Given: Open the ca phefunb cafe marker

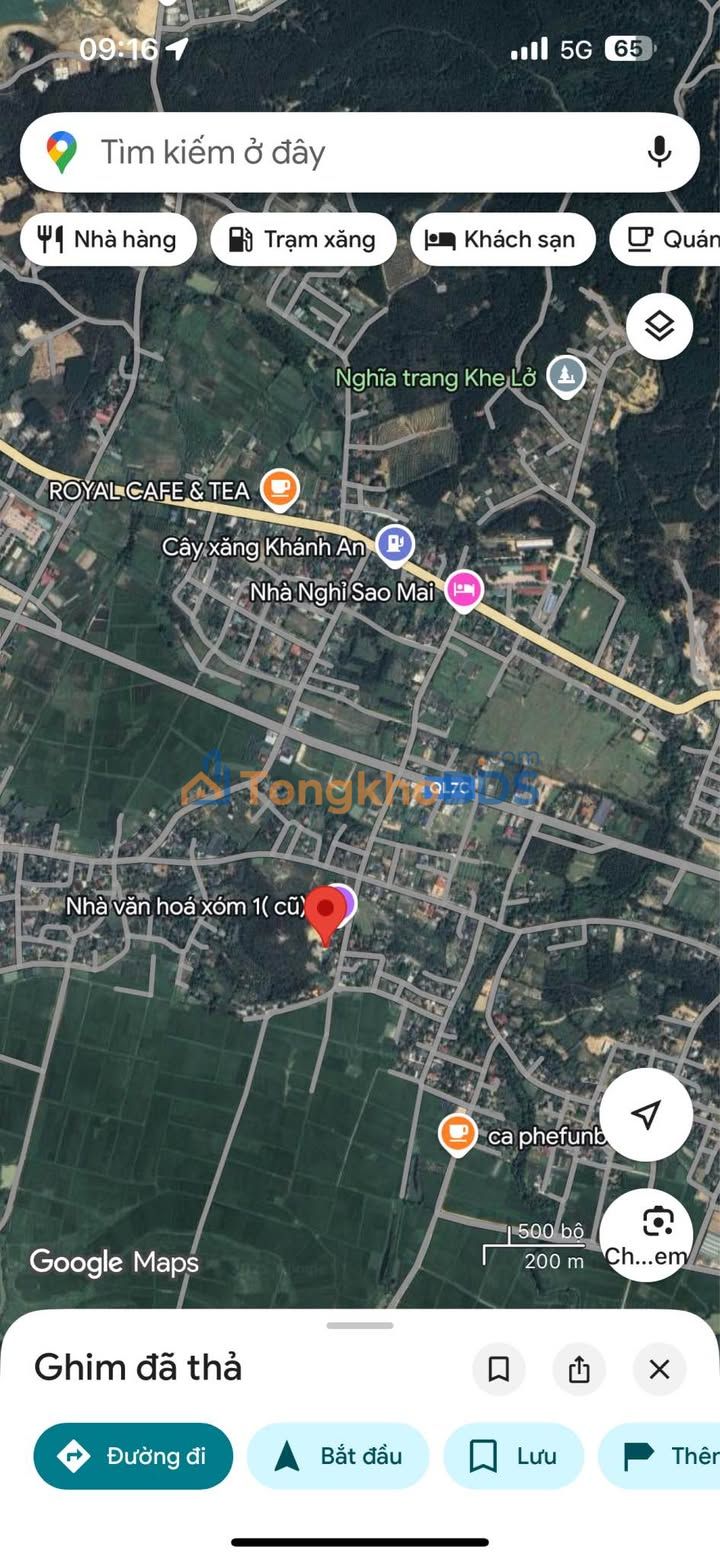Looking at the screenshot, I should coord(457,1134).
